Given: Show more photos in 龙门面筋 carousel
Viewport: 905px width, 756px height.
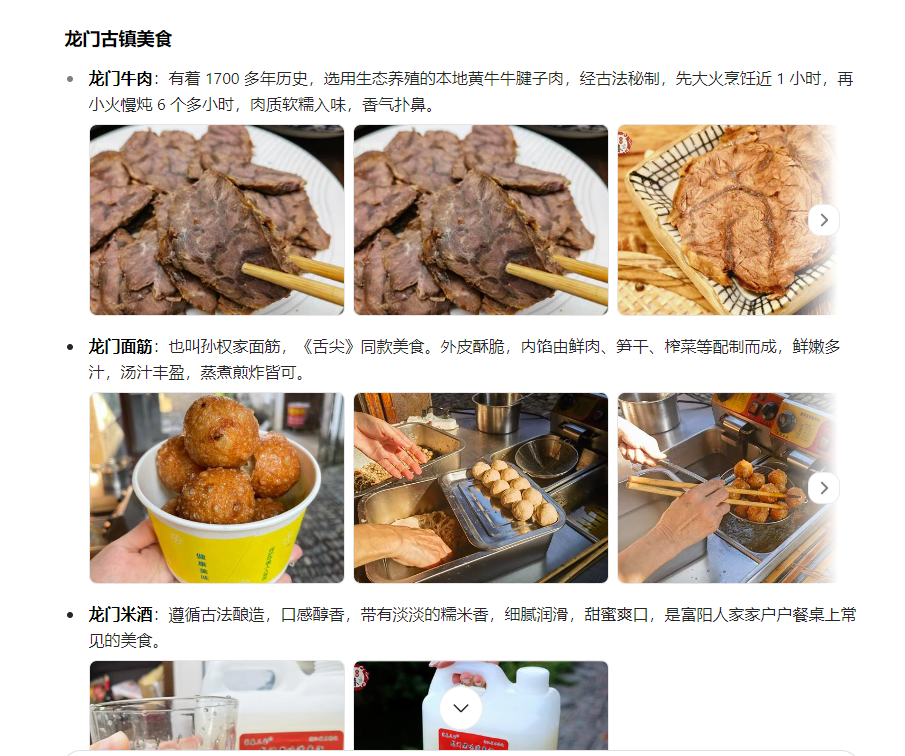Looking at the screenshot, I should pos(823,488).
